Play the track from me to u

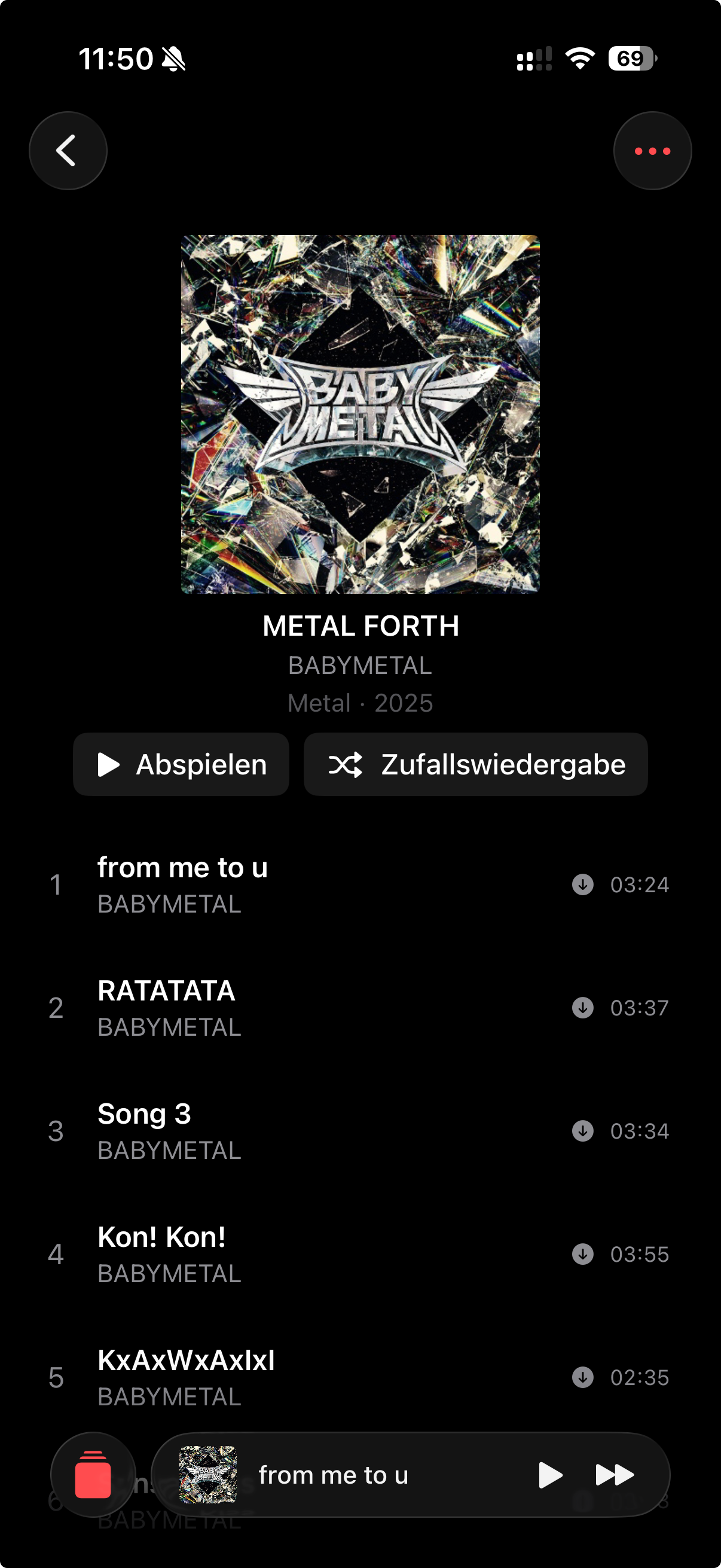pyautogui.click(x=360, y=884)
